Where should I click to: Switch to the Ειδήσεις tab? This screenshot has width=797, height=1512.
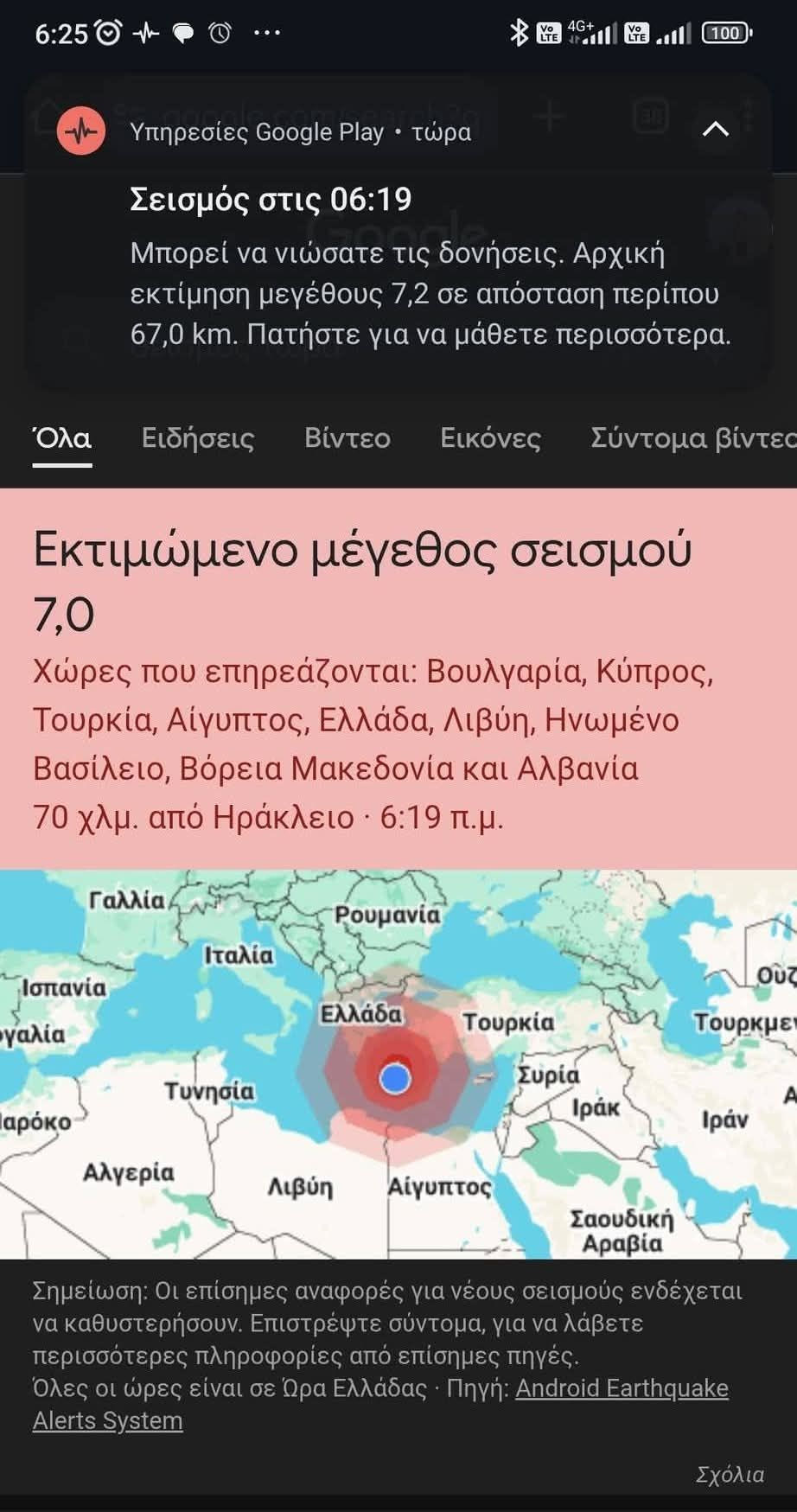pos(198,438)
